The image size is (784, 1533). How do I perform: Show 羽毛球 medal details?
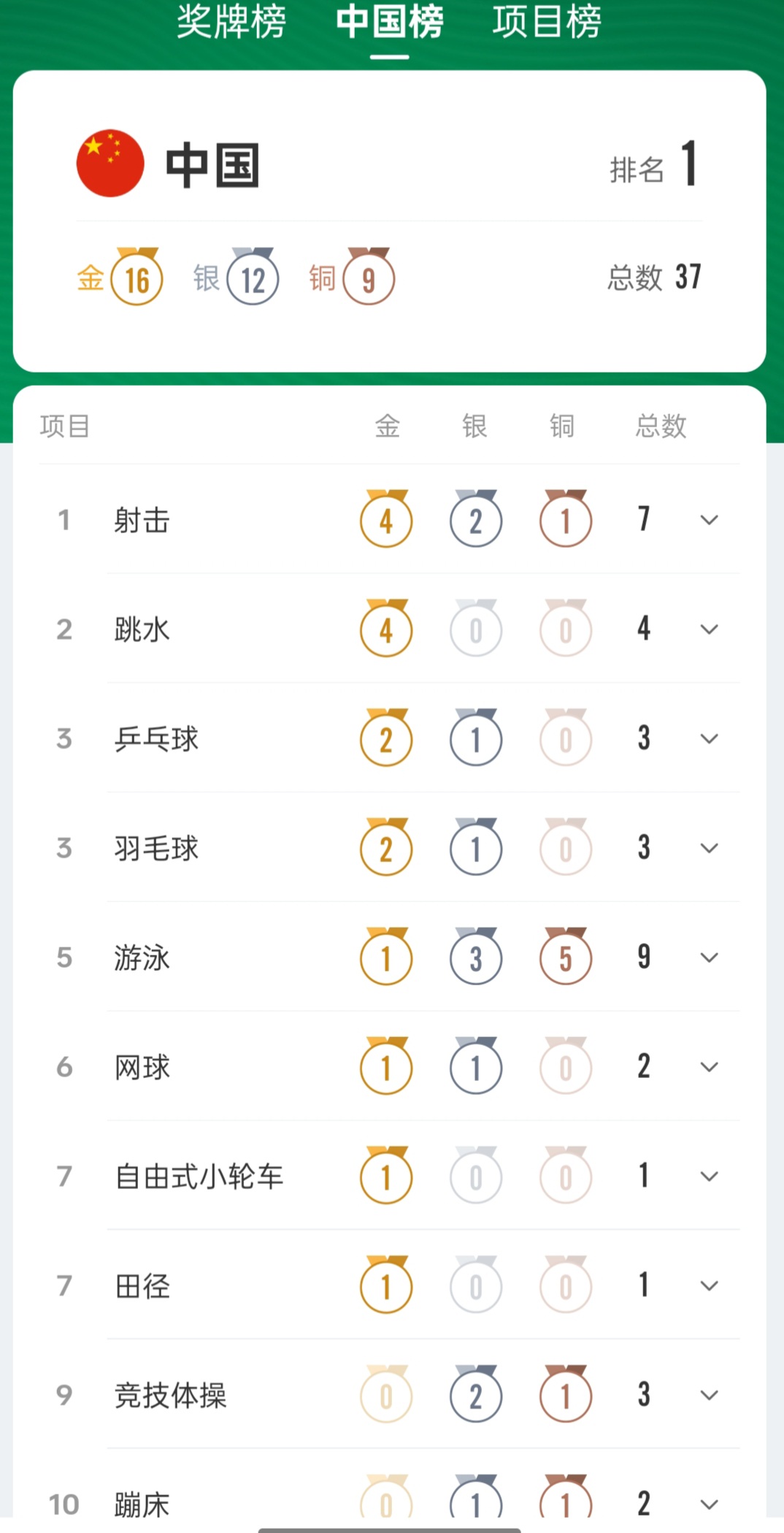tap(709, 848)
